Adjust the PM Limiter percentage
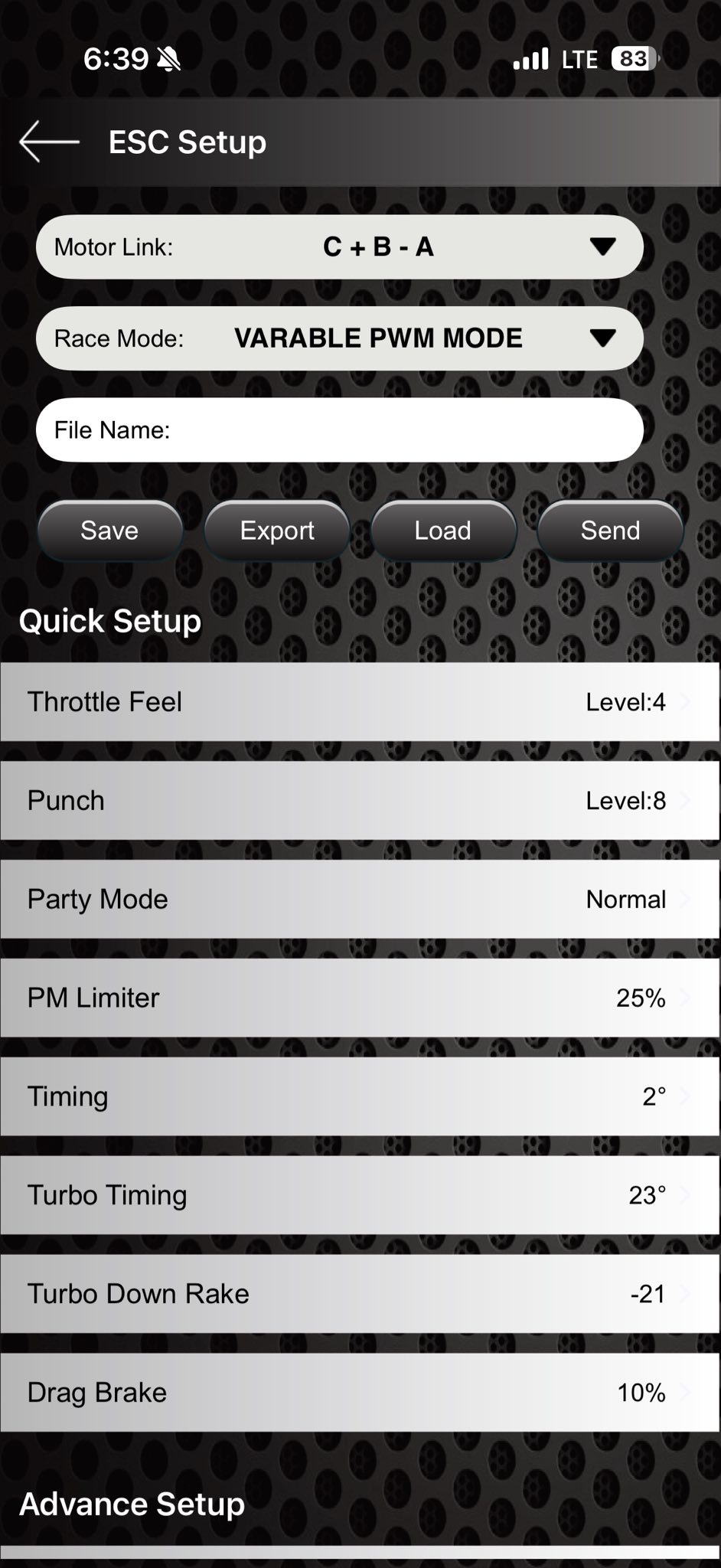Viewport: 721px width, 1568px height. point(360,998)
